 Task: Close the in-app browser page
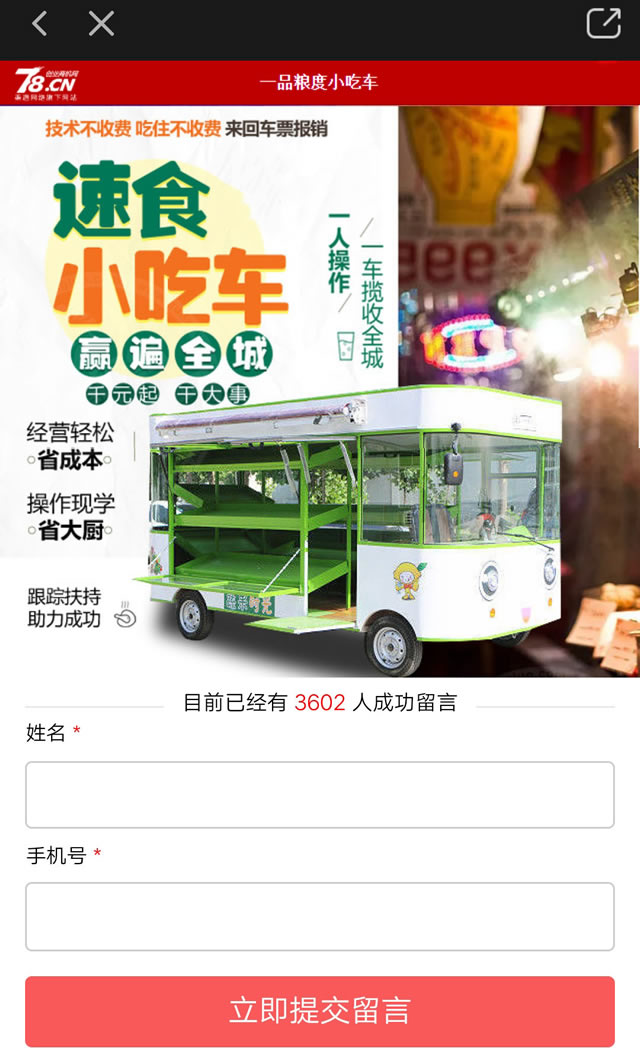(x=101, y=24)
